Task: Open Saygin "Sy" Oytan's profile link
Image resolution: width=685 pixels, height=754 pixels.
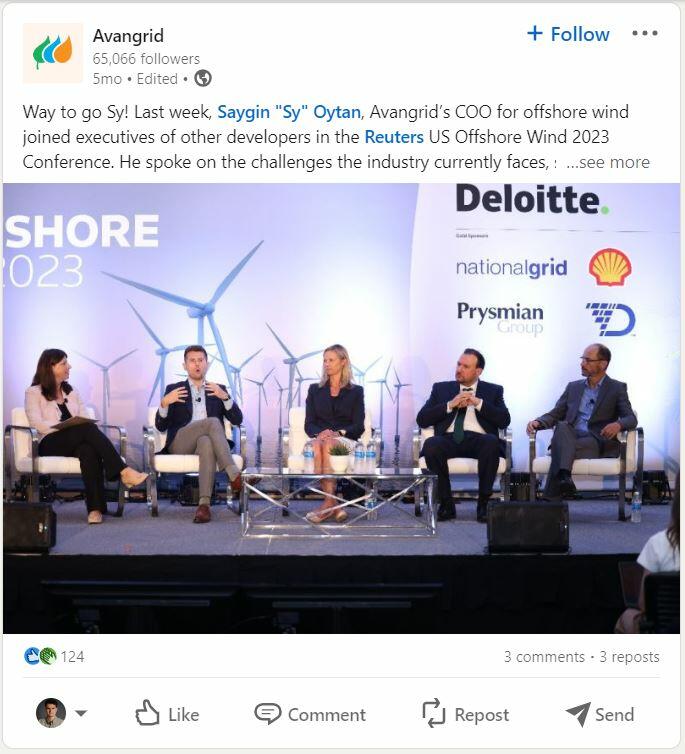Action: [289, 112]
